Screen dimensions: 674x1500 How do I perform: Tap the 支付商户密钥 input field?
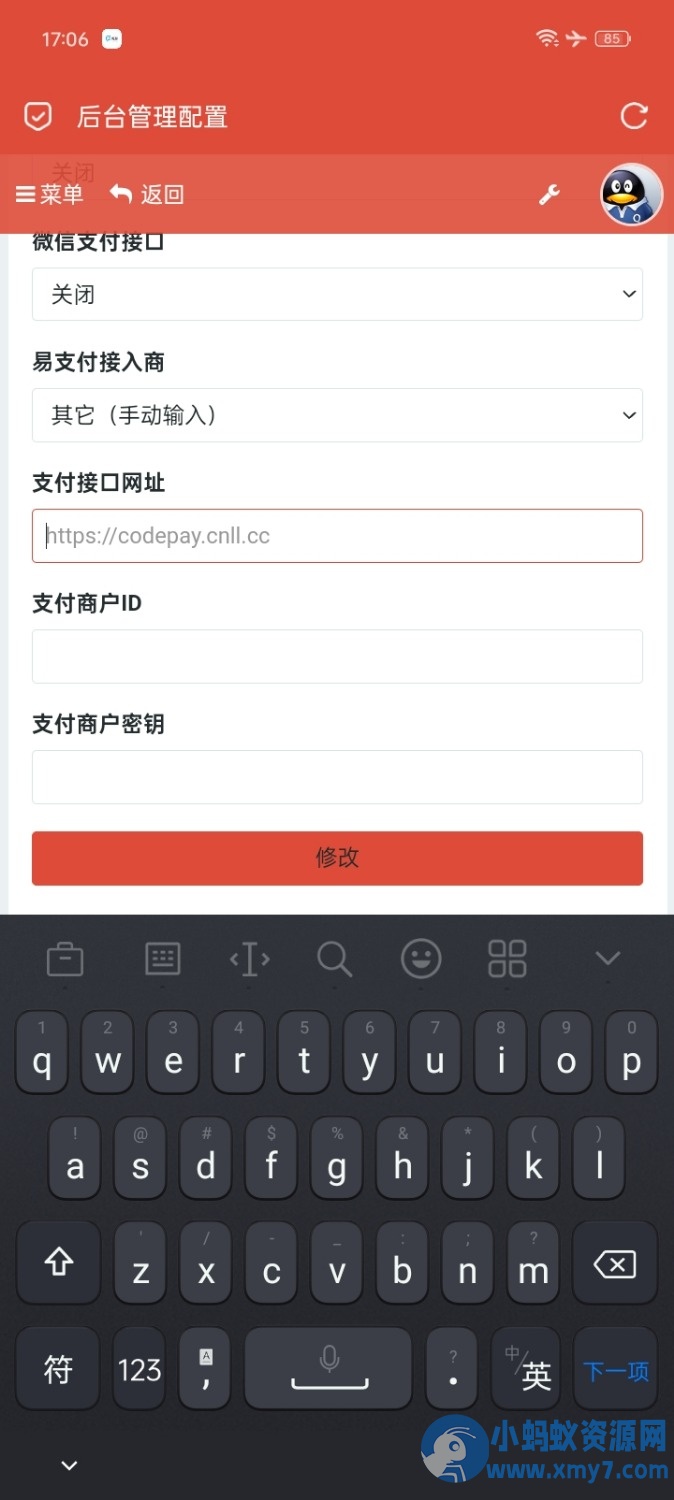(x=337, y=777)
